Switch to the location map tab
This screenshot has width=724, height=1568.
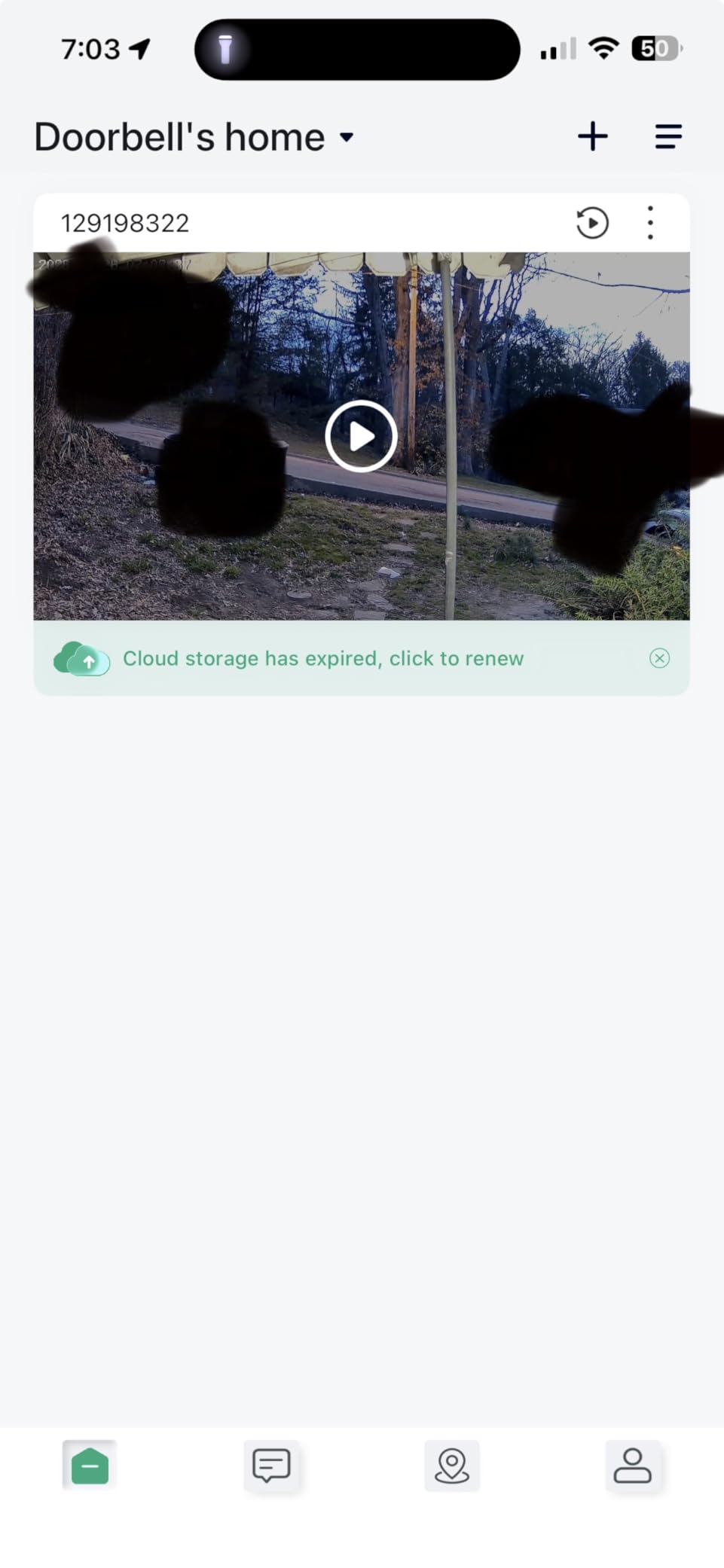click(452, 1466)
